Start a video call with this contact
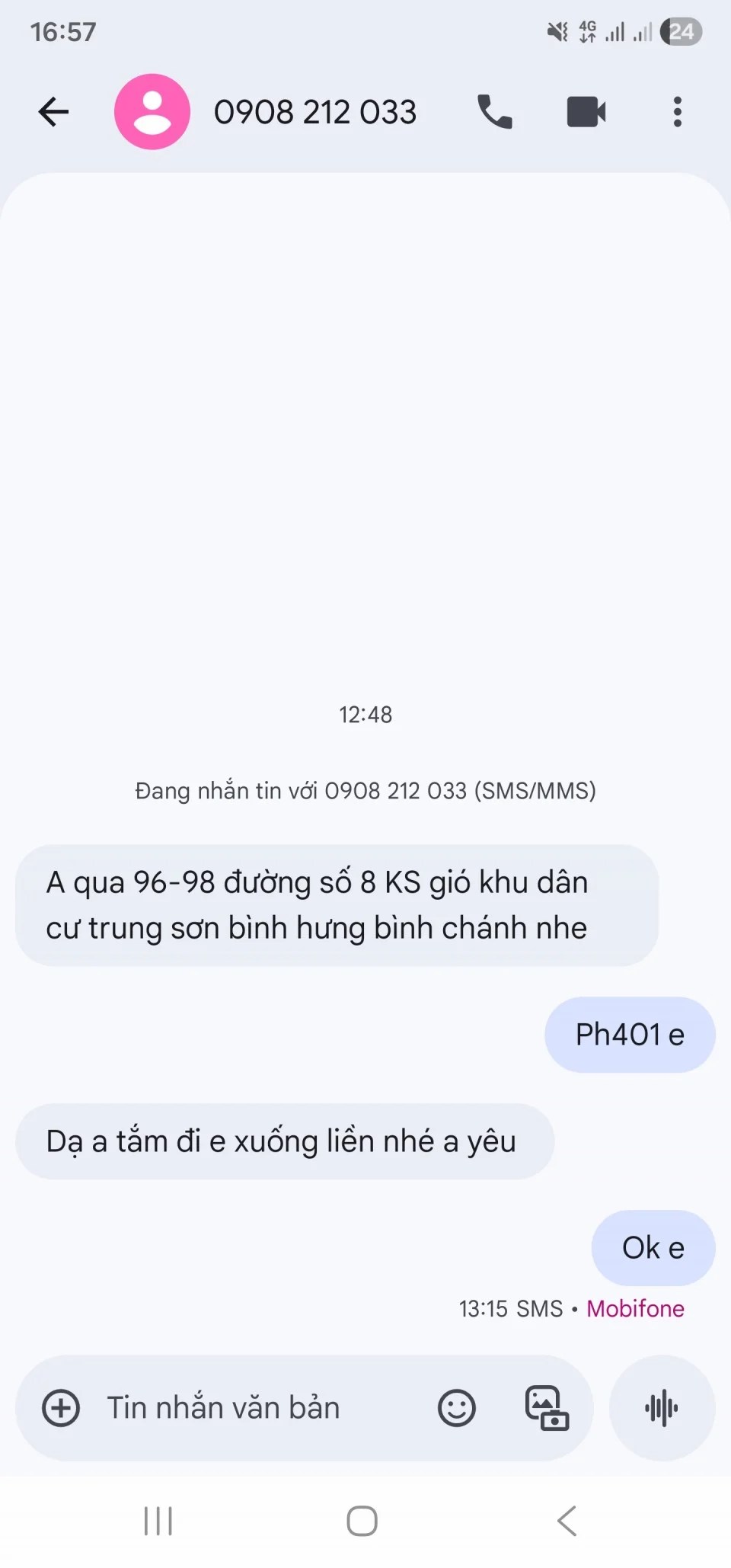Image resolution: width=731 pixels, height=1568 pixels. [586, 112]
